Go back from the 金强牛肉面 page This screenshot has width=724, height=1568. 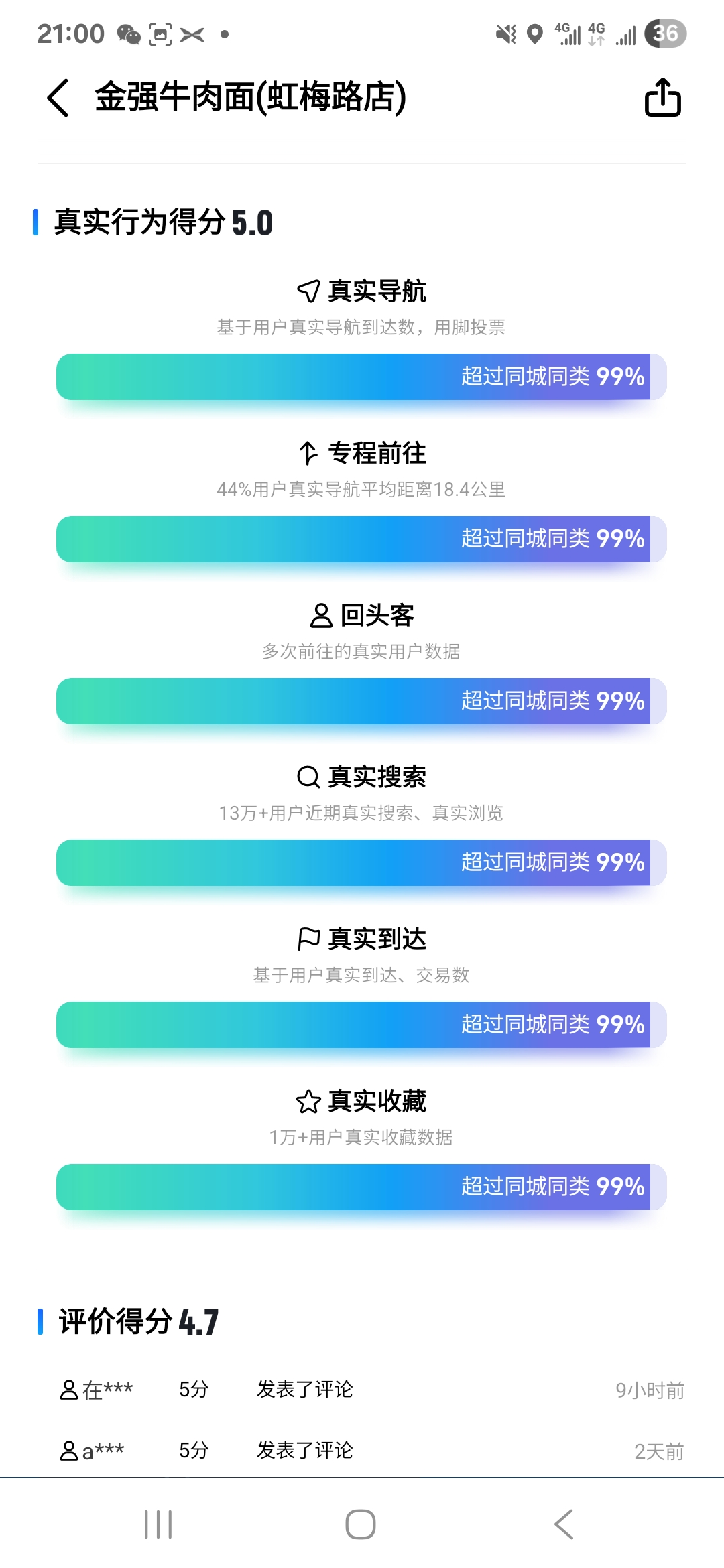click(x=58, y=98)
